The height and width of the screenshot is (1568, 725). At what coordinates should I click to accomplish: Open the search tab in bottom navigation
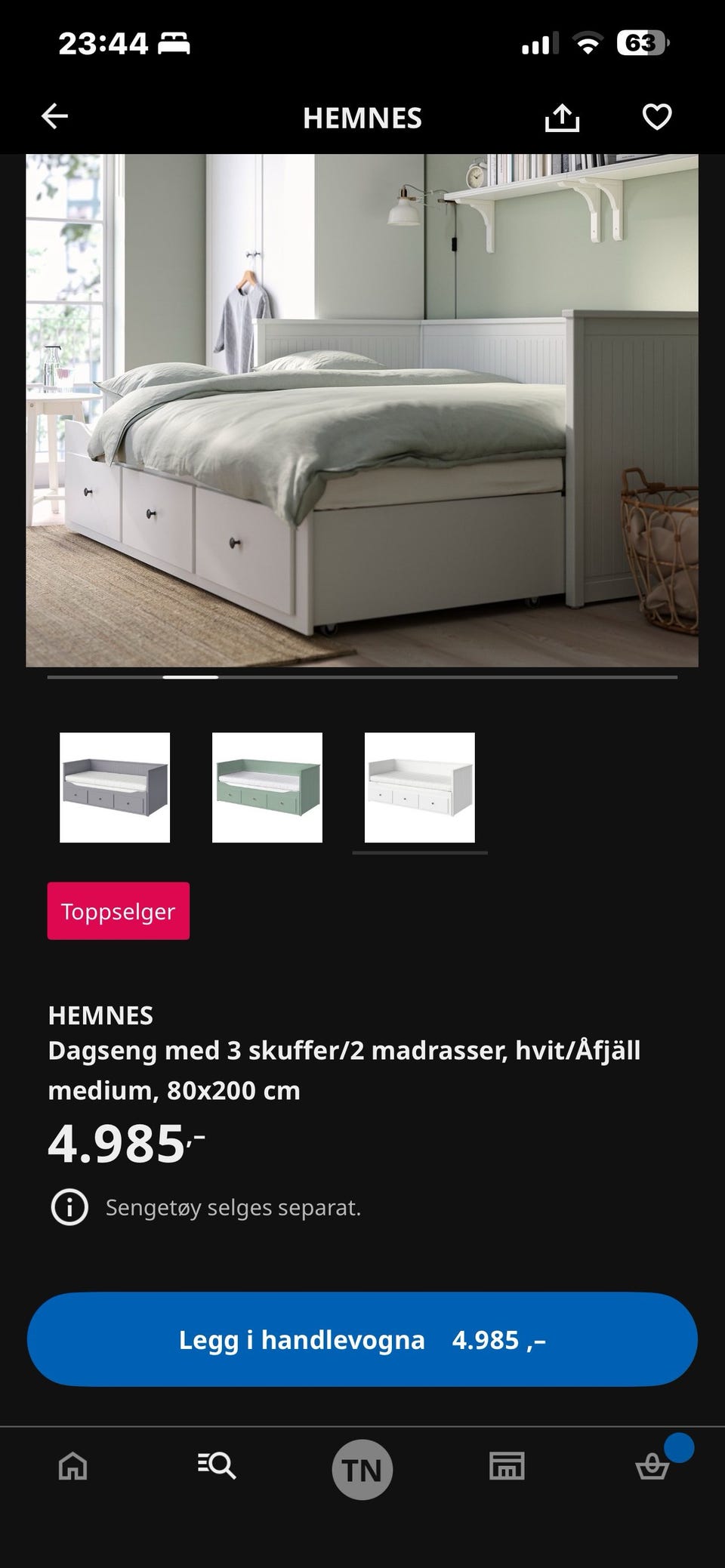[x=217, y=1468]
